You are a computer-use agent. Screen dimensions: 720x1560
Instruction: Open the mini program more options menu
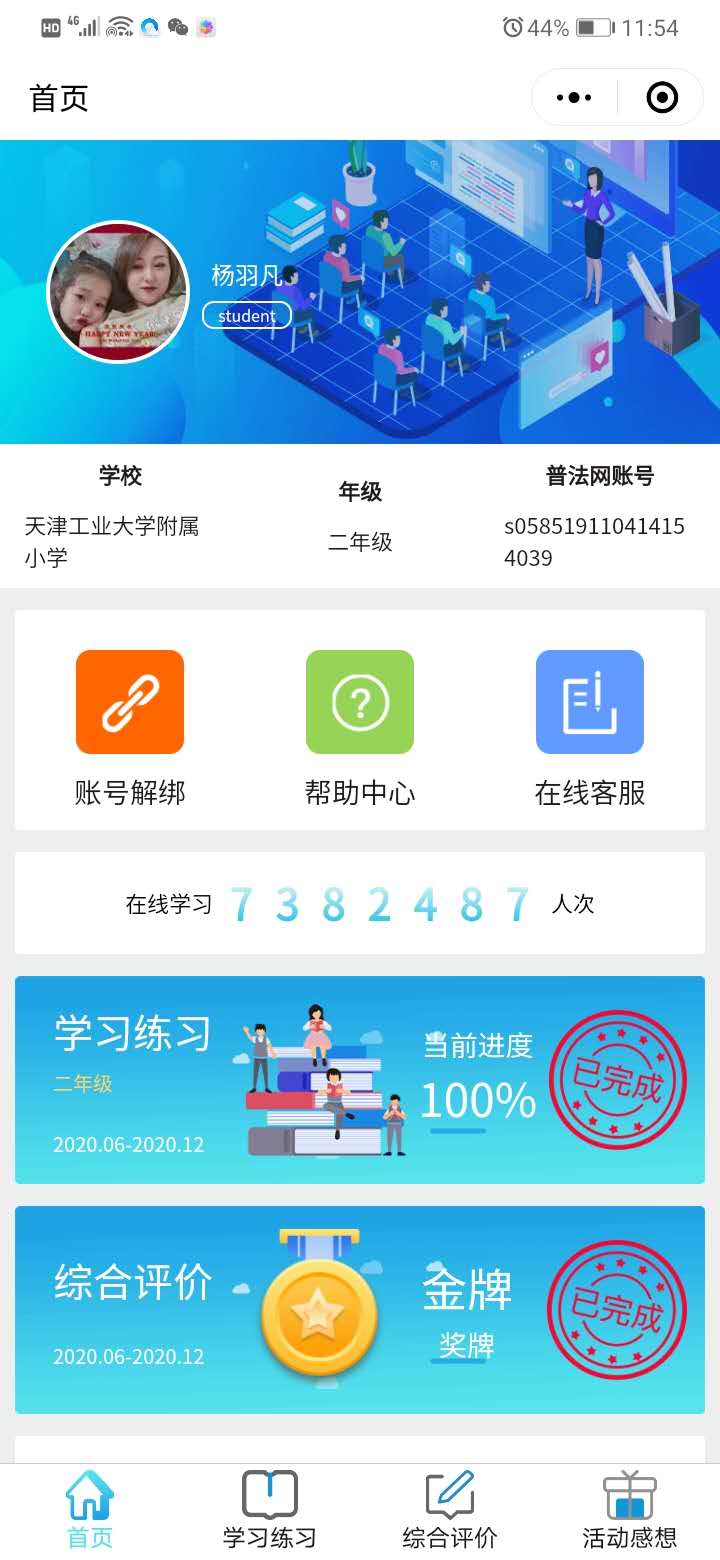point(574,98)
